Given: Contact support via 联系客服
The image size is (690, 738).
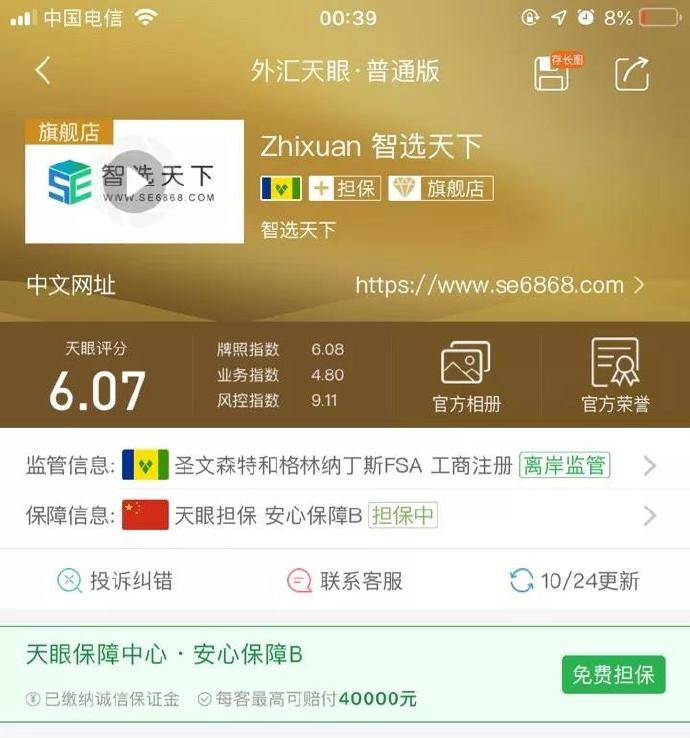Looking at the screenshot, I should click(345, 581).
